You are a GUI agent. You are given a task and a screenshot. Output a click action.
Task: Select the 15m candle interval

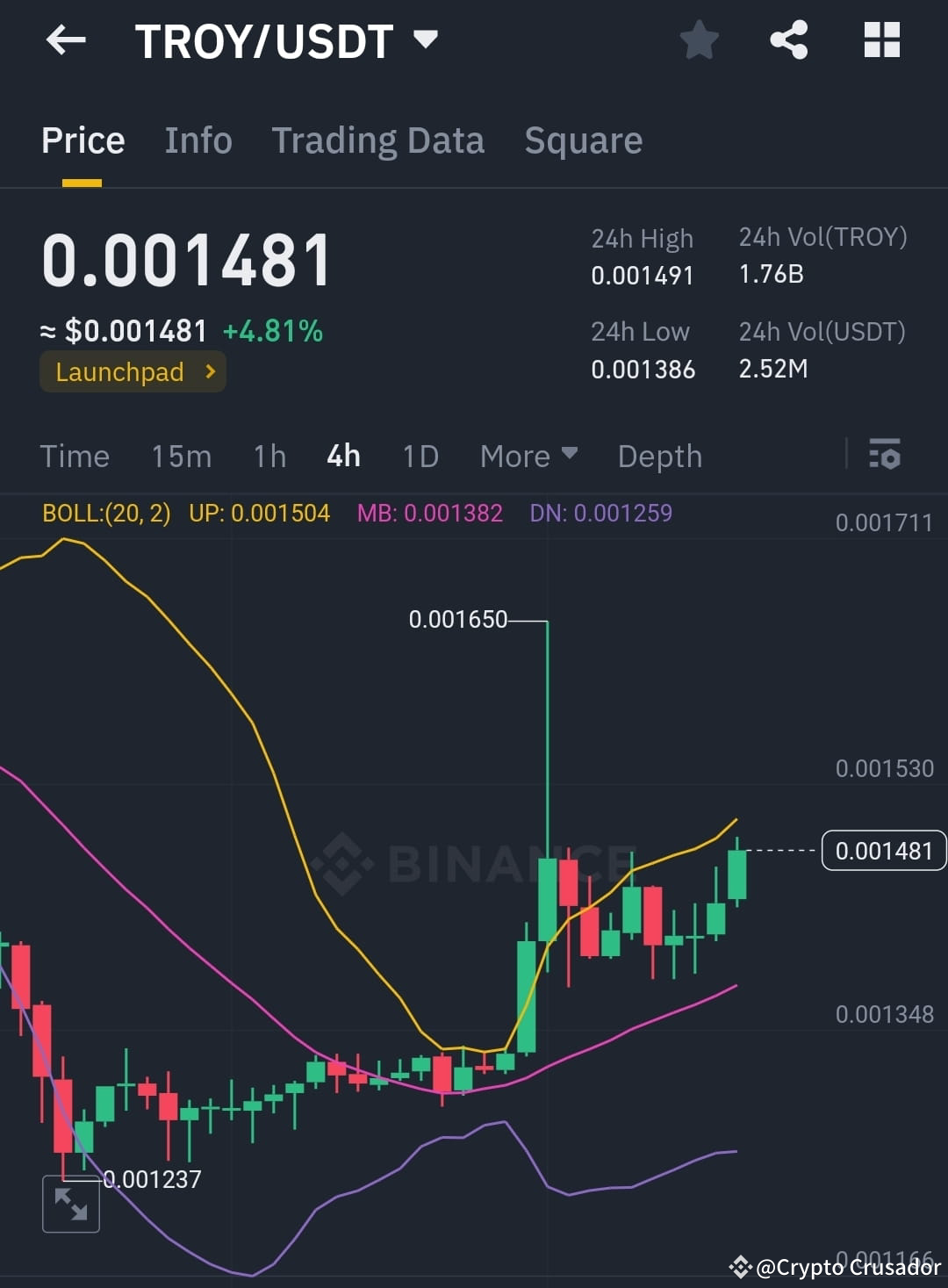[x=182, y=456]
